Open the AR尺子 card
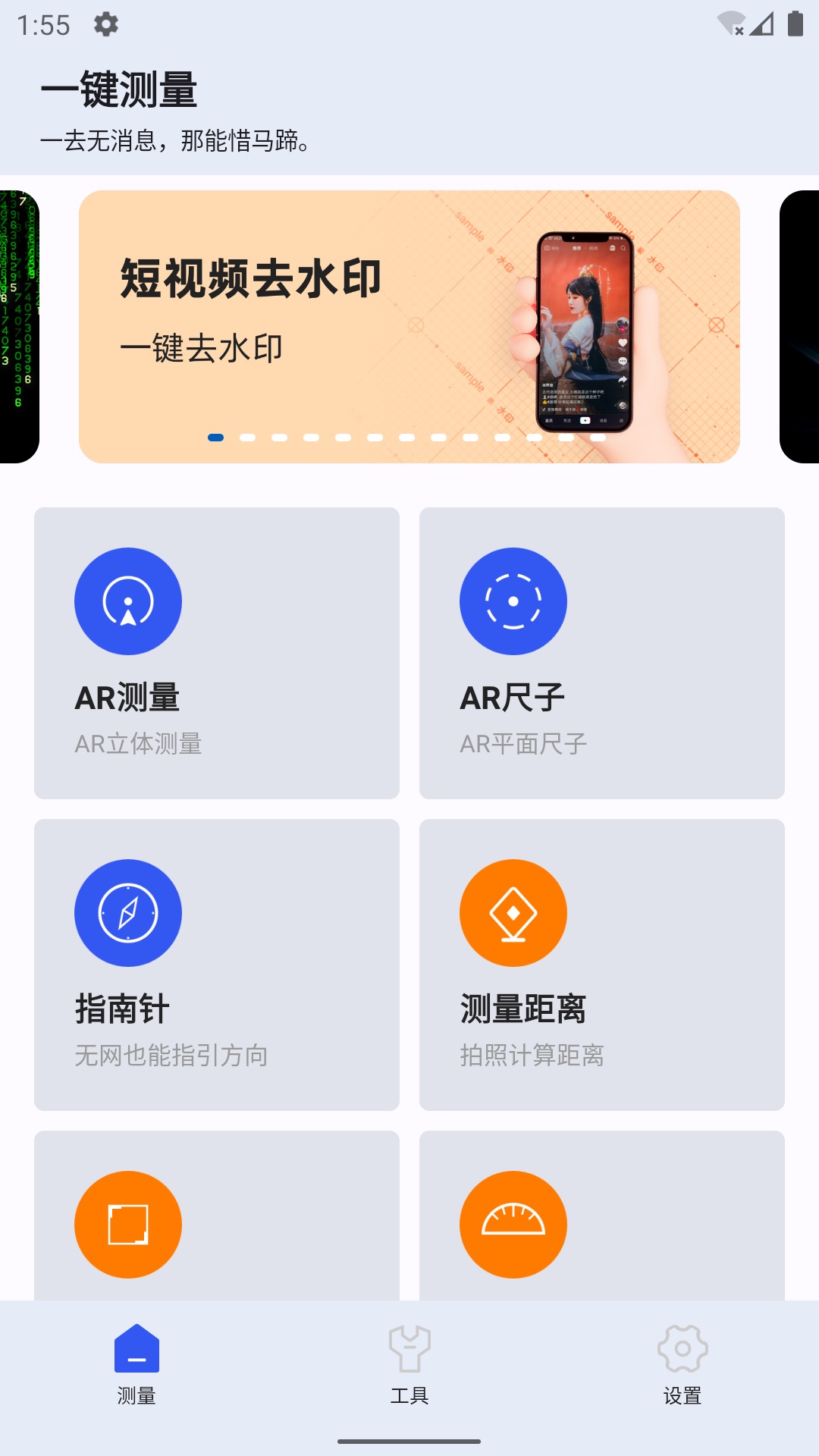The width and height of the screenshot is (819, 1456). click(x=602, y=653)
